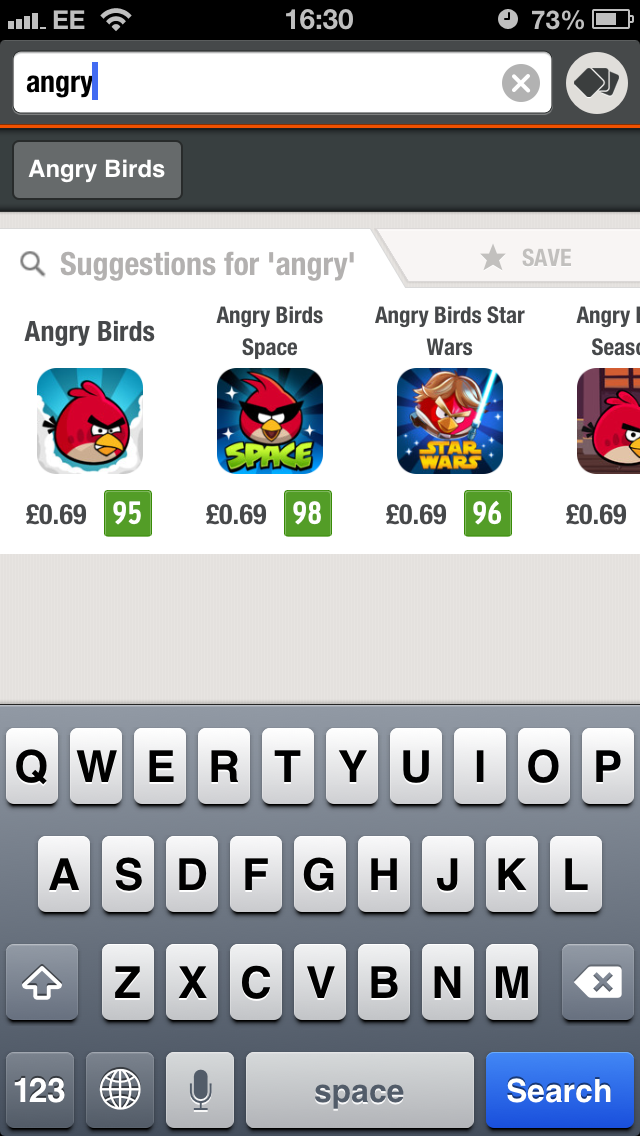Image resolution: width=640 pixels, height=1136 pixels.
Task: Select the Angry Birds suggestion chip
Action: (x=97, y=170)
